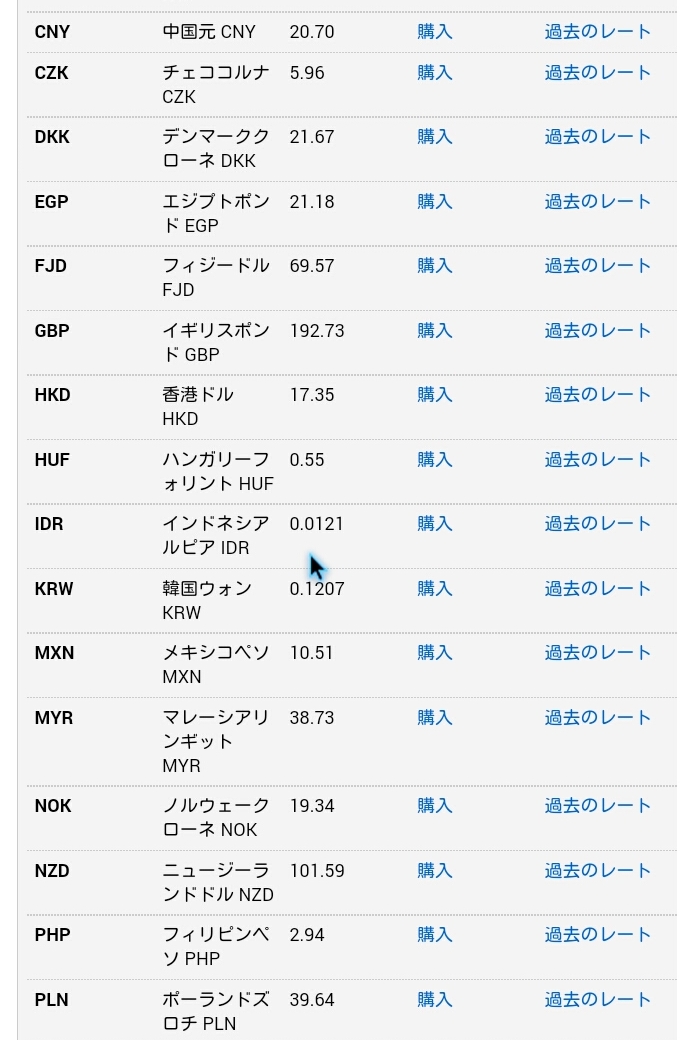Open 過去のレート for CZK
Image resolution: width=687 pixels, height=1040 pixels.
(x=597, y=73)
